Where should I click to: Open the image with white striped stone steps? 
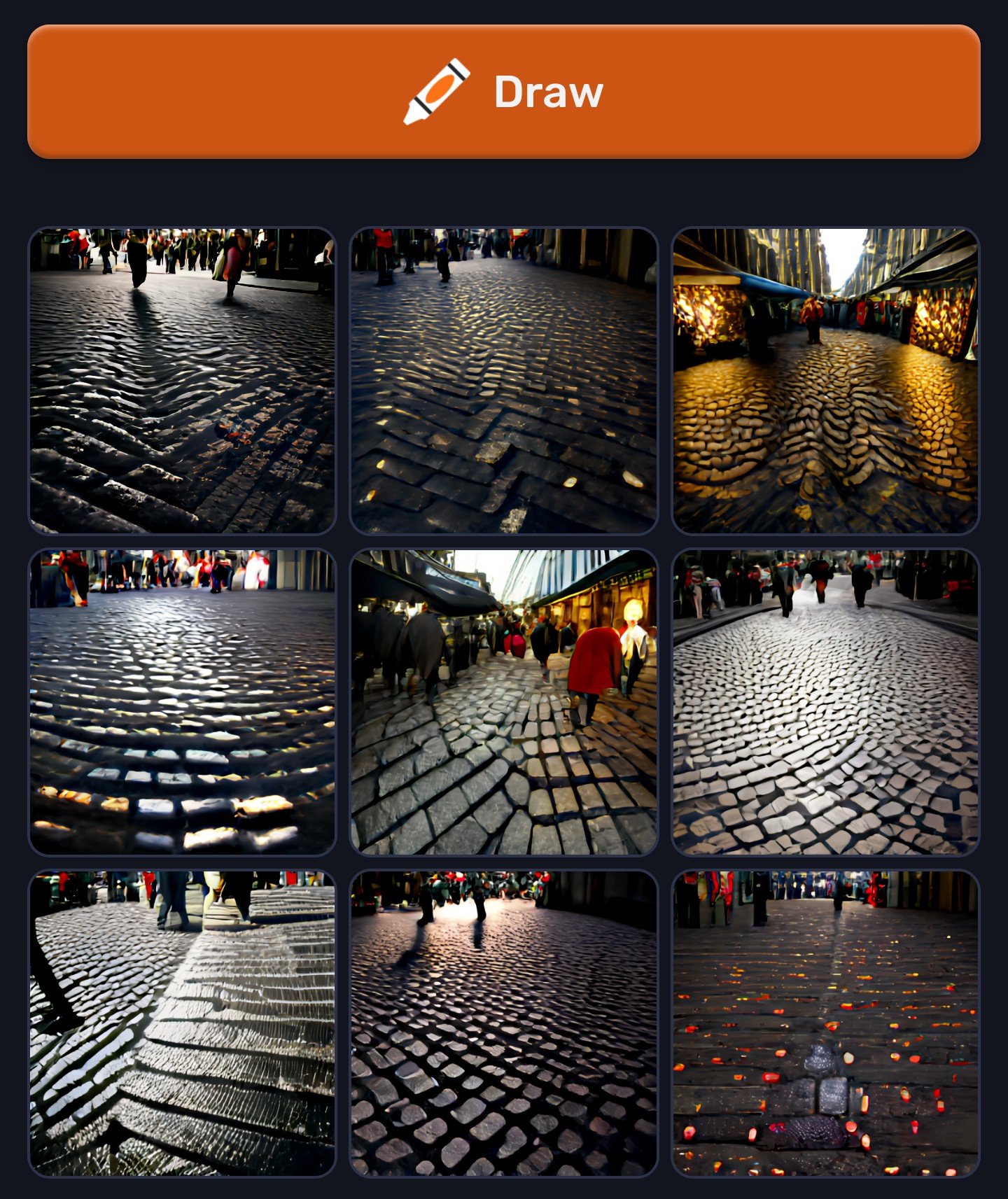pyautogui.click(x=182, y=1023)
